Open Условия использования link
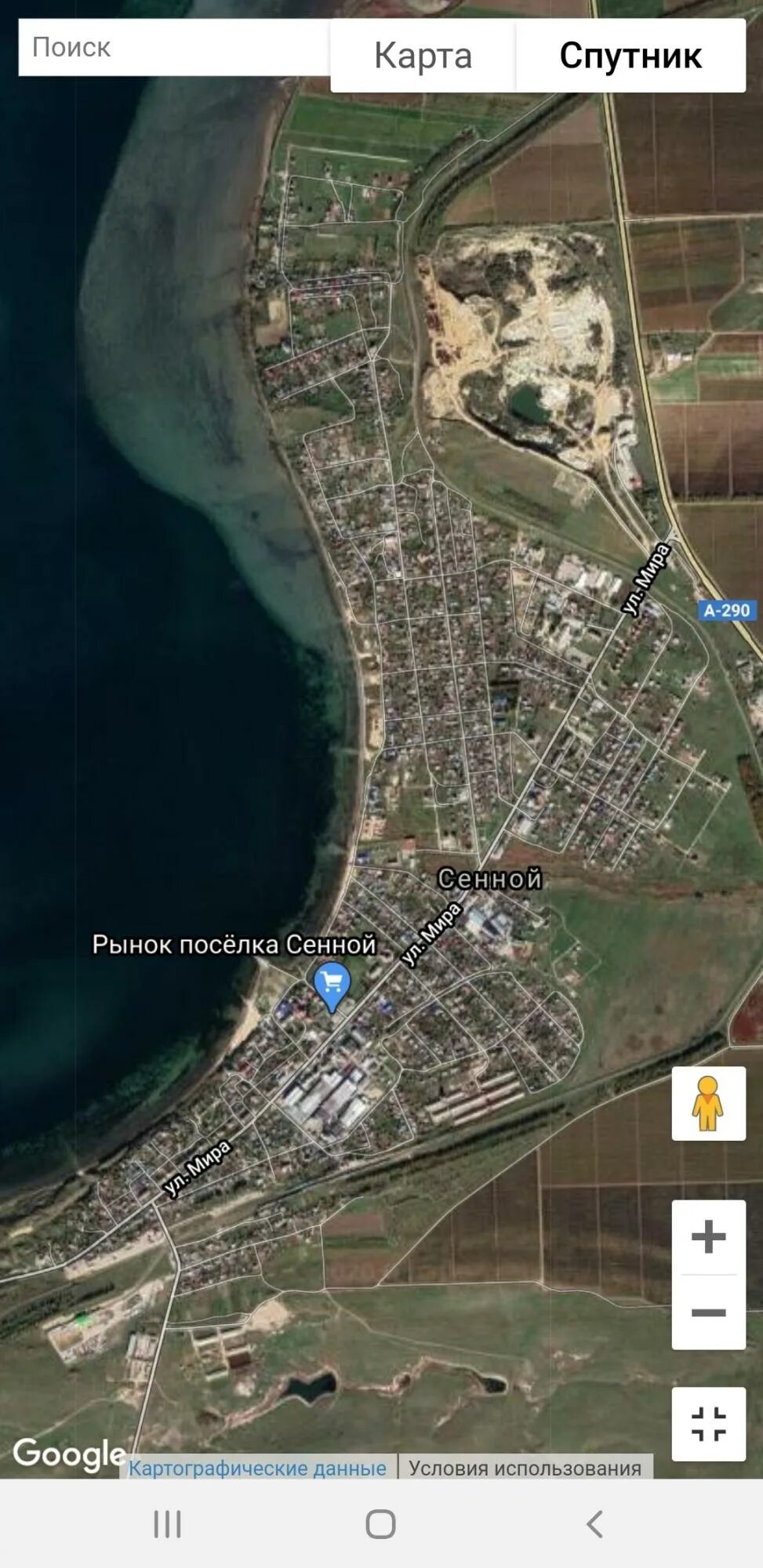Viewport: 763px width, 1568px height. tap(525, 1468)
